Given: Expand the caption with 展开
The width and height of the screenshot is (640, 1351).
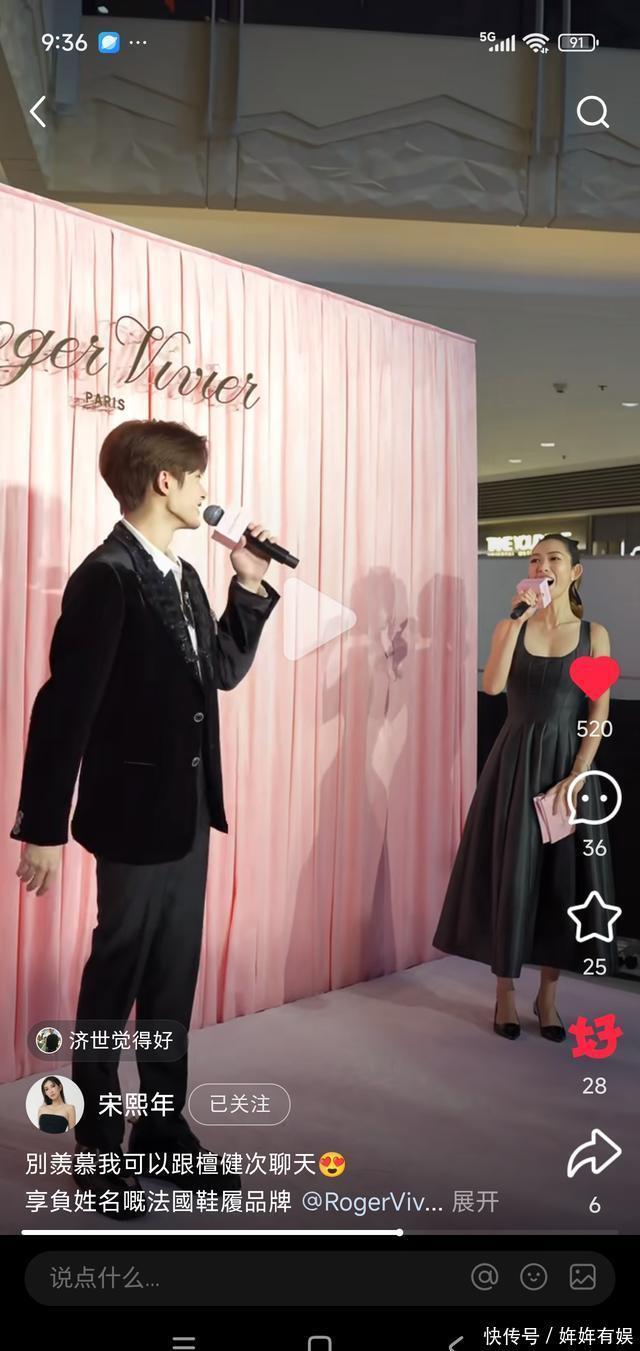Looking at the screenshot, I should pyautogui.click(x=475, y=1201).
